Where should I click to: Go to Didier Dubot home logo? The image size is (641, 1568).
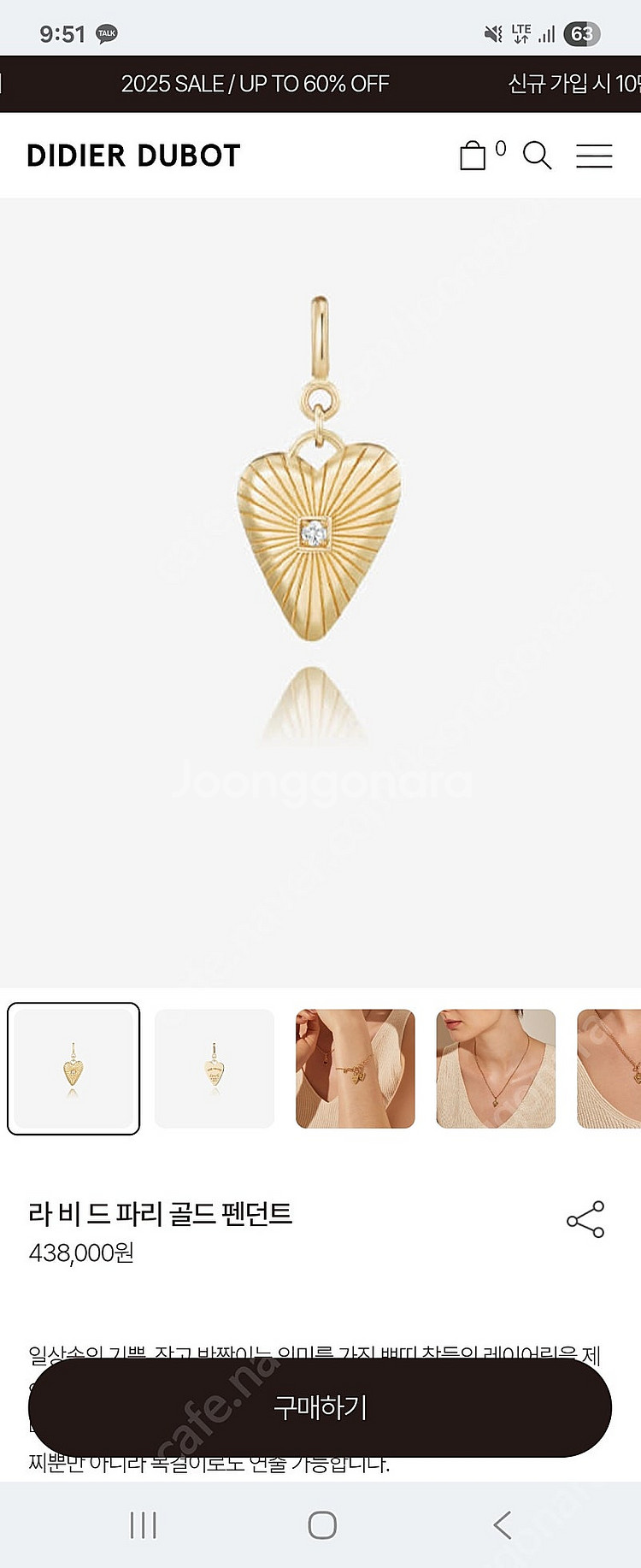point(133,156)
